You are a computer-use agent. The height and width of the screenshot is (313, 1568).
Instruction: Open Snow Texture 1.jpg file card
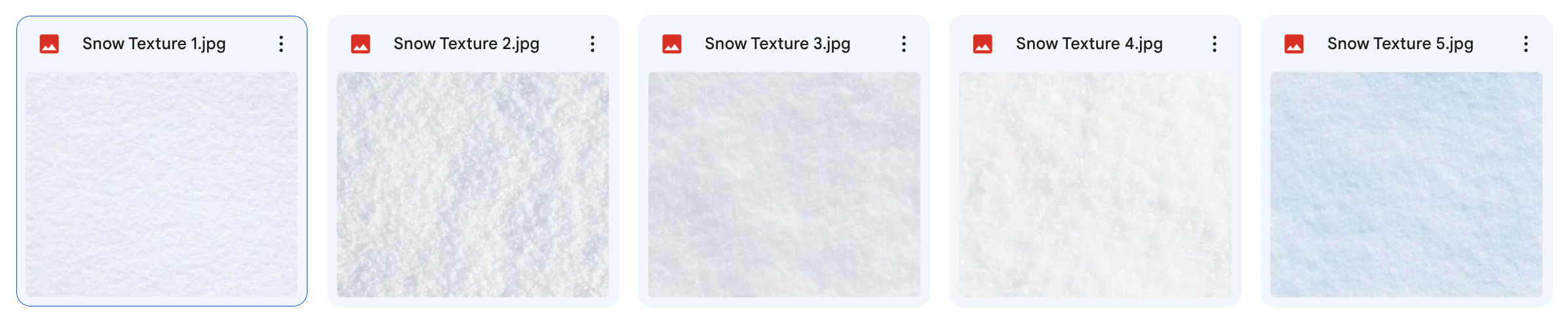click(x=161, y=184)
